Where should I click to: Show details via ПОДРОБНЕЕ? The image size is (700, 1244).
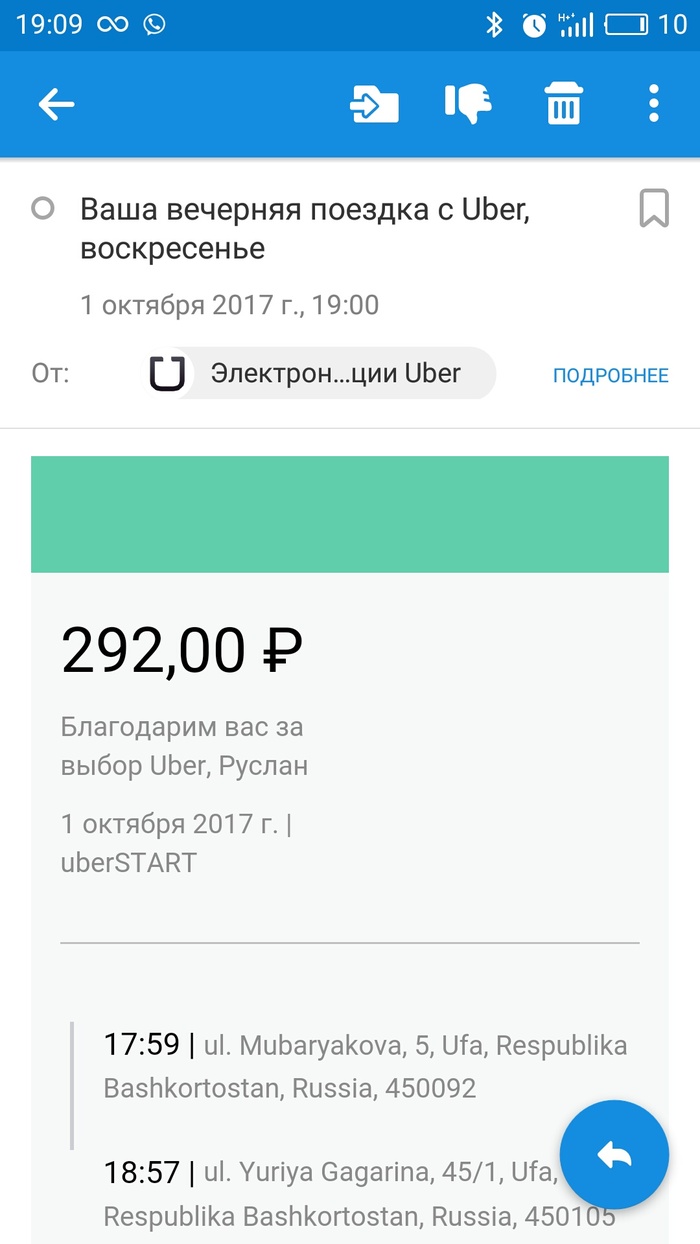click(610, 376)
